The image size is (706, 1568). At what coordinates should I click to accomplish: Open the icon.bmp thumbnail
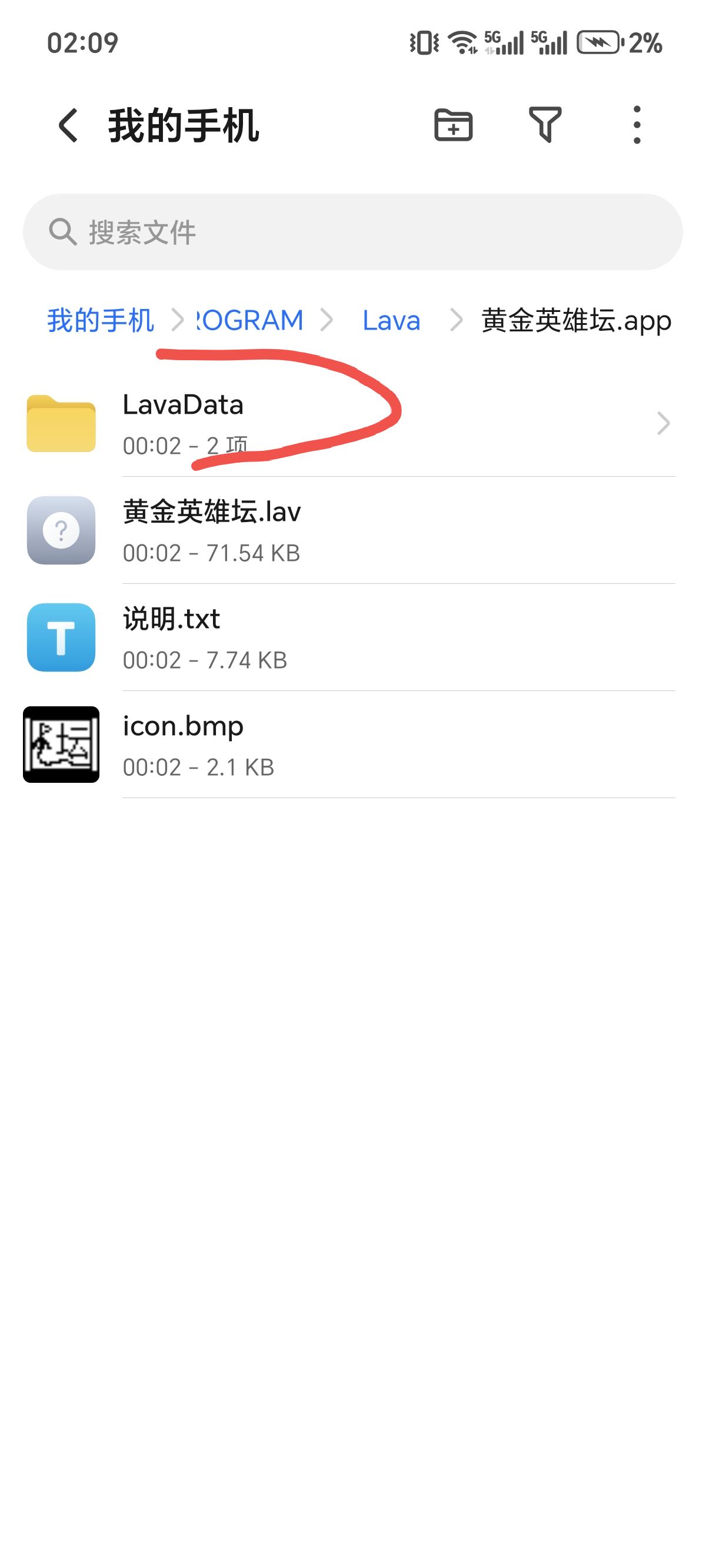[x=61, y=744]
